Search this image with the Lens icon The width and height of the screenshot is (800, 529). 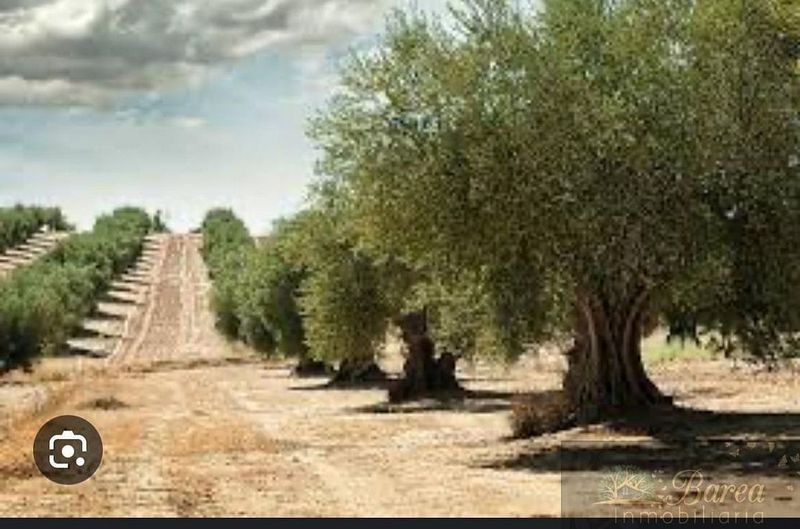[68, 450]
